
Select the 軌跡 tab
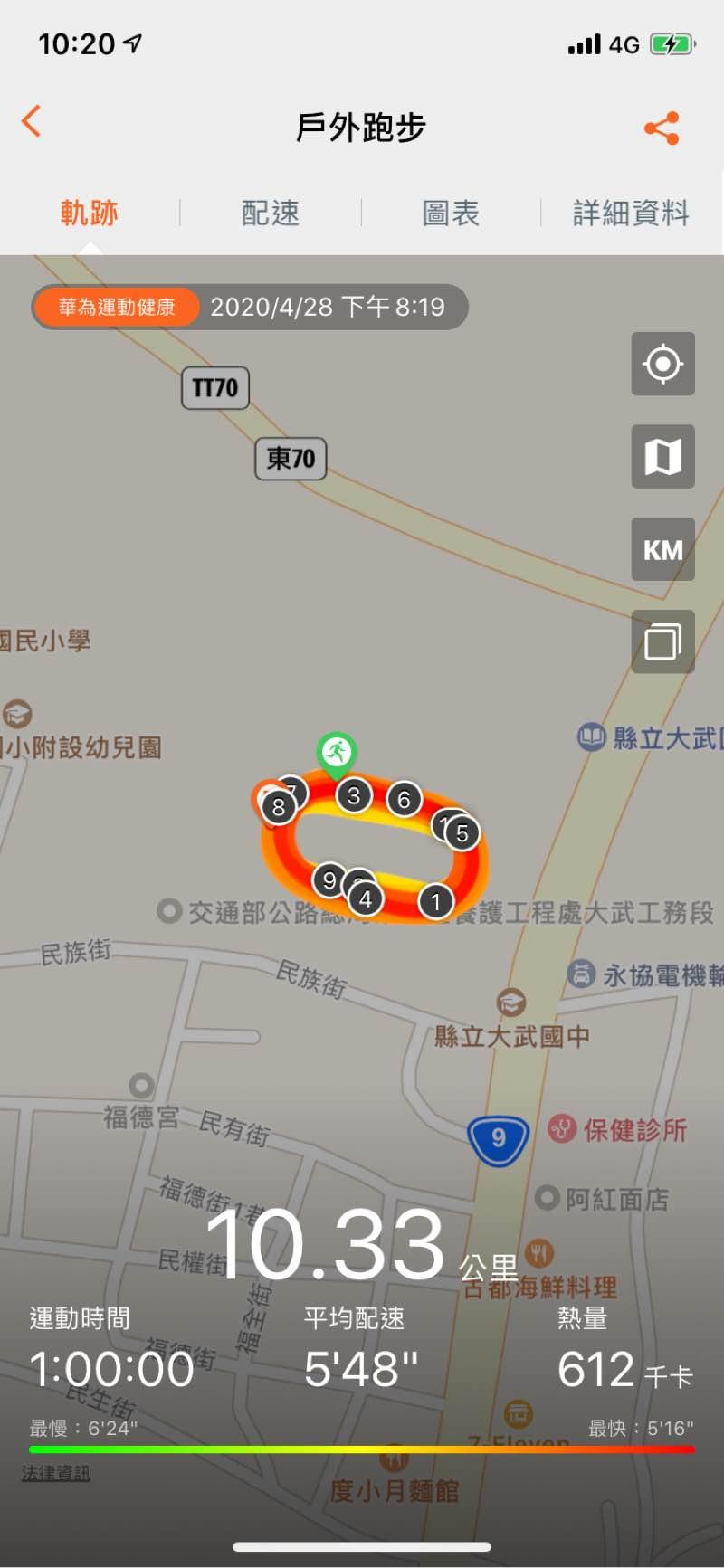pyautogui.click(x=90, y=214)
